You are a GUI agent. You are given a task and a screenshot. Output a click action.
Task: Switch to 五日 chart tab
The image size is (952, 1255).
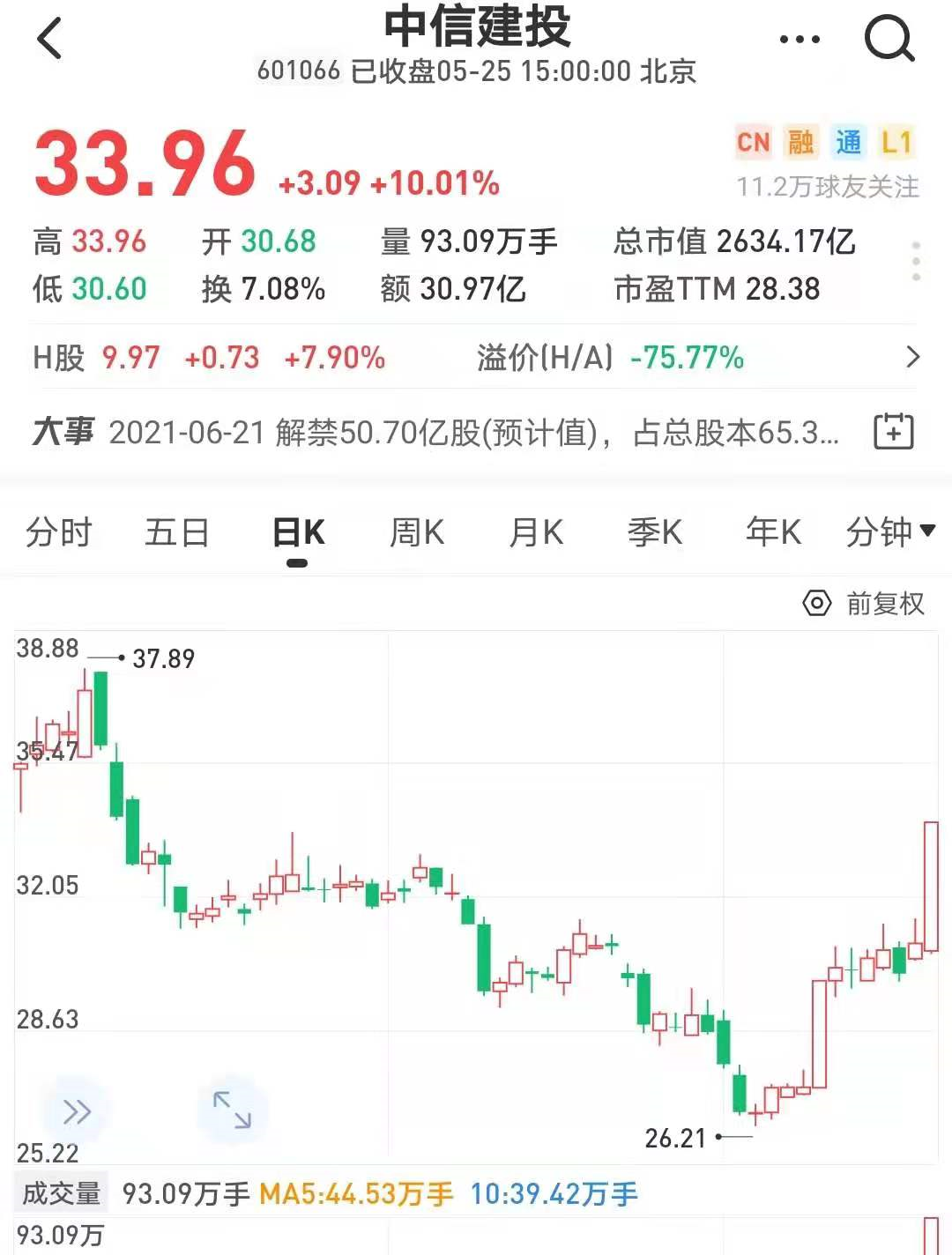point(176,533)
